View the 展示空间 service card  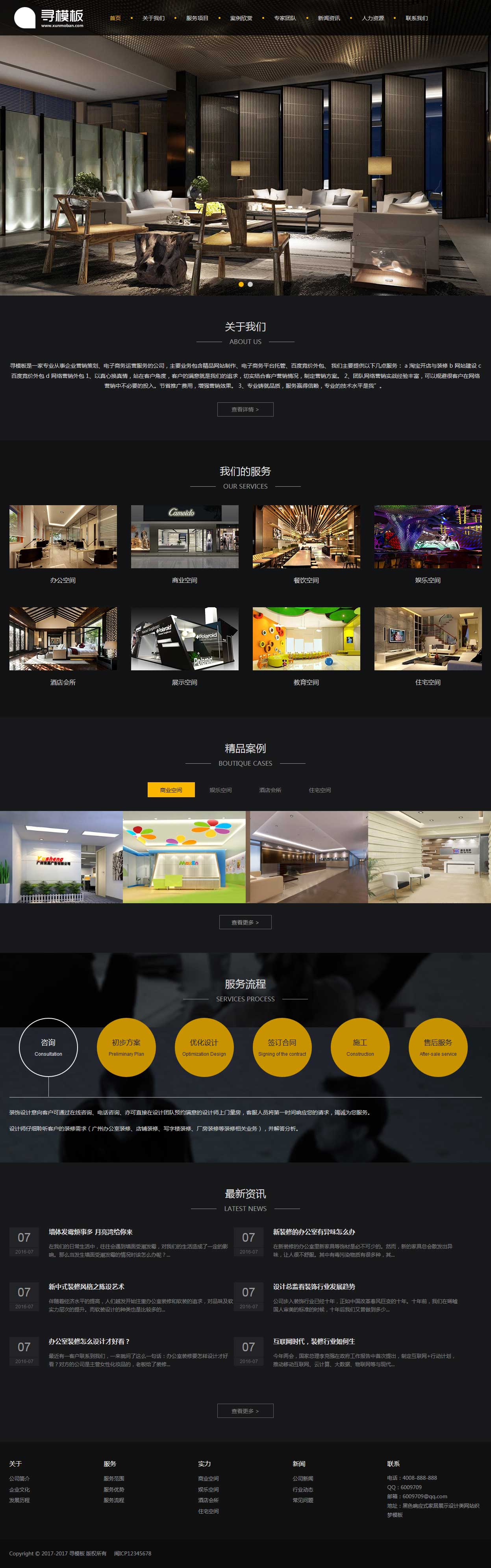pos(184,639)
